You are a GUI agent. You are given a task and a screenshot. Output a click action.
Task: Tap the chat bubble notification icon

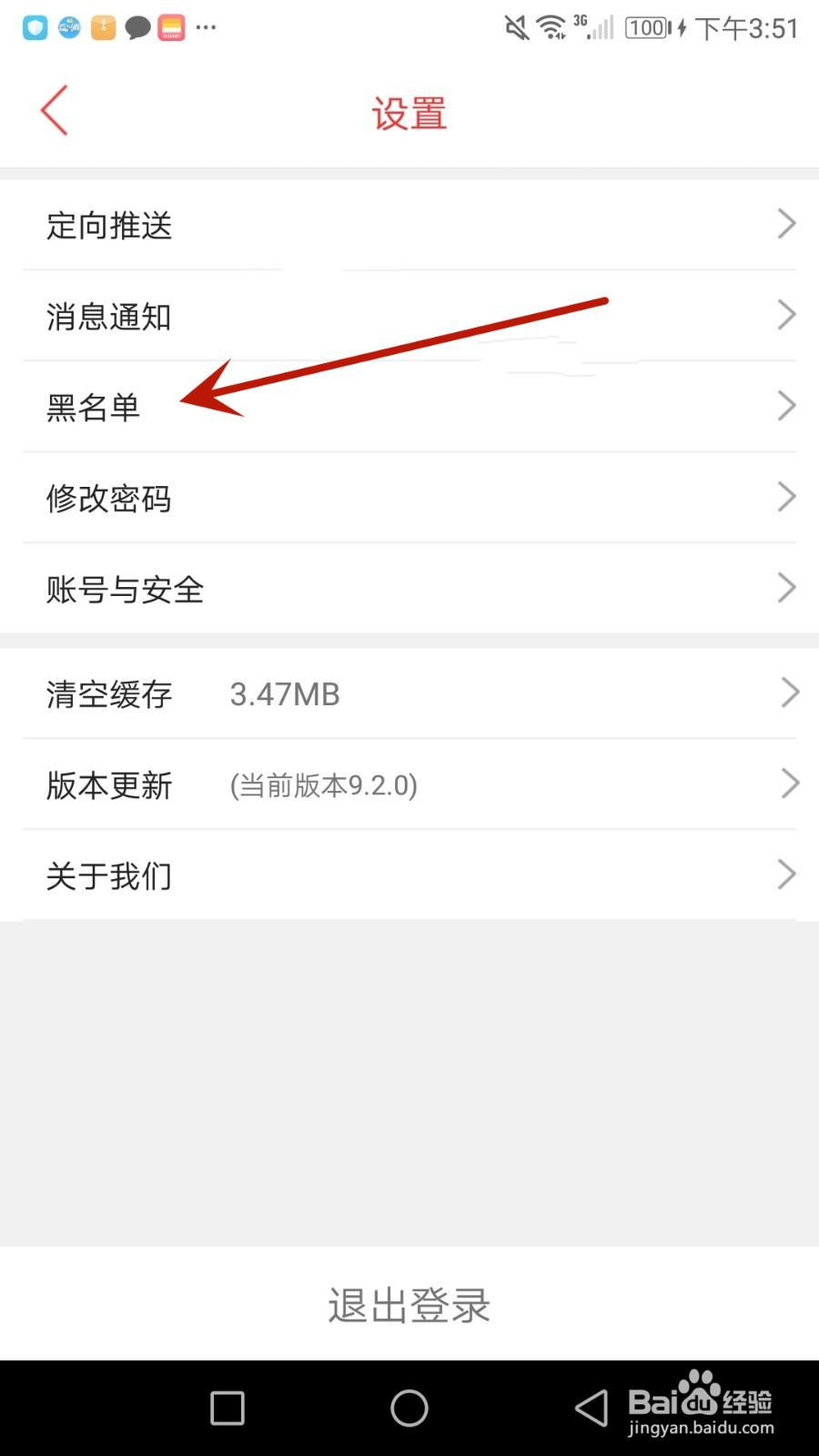(137, 27)
